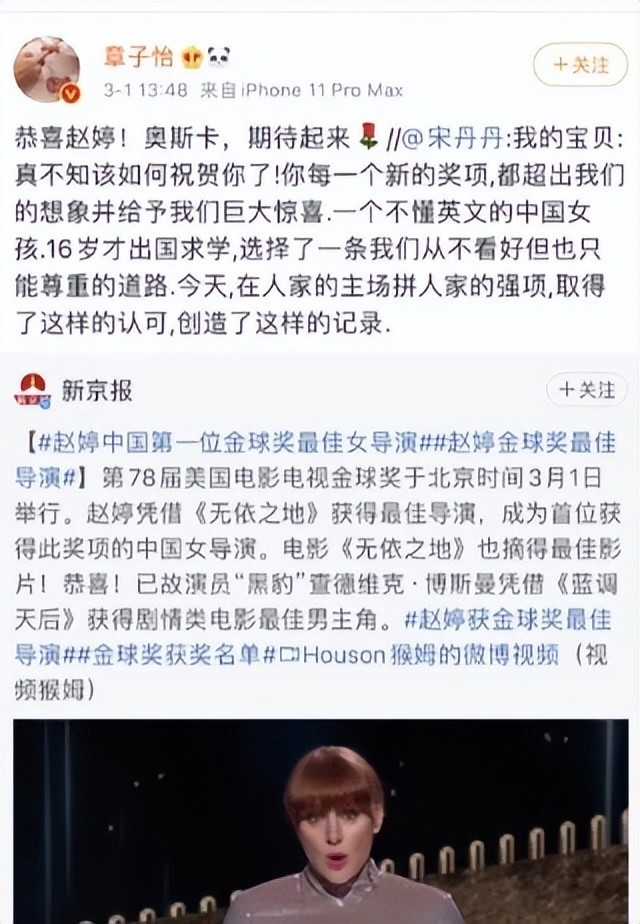Play the video thumbnail below the post
The height and width of the screenshot is (924, 640).
pos(320,820)
